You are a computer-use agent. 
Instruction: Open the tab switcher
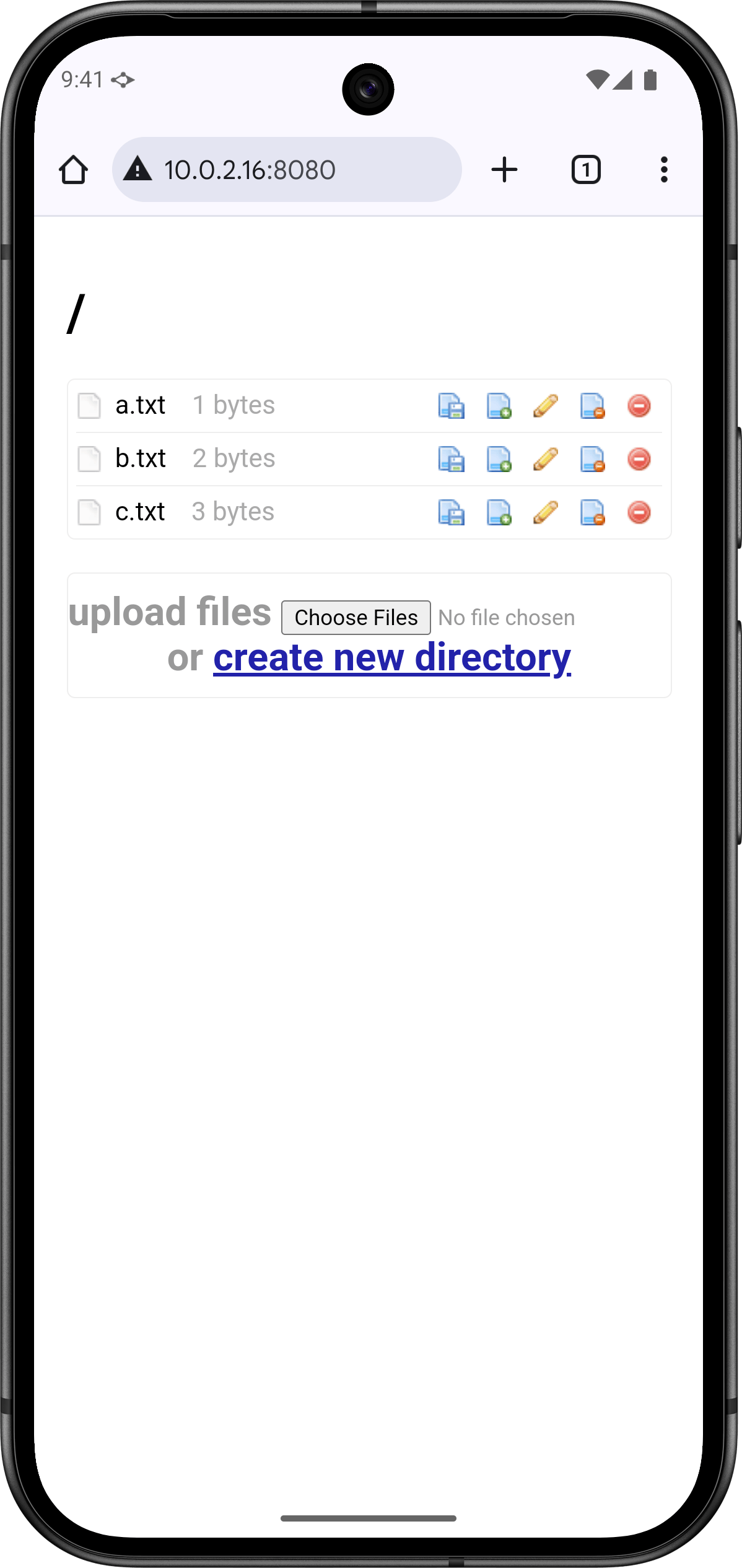tap(585, 170)
